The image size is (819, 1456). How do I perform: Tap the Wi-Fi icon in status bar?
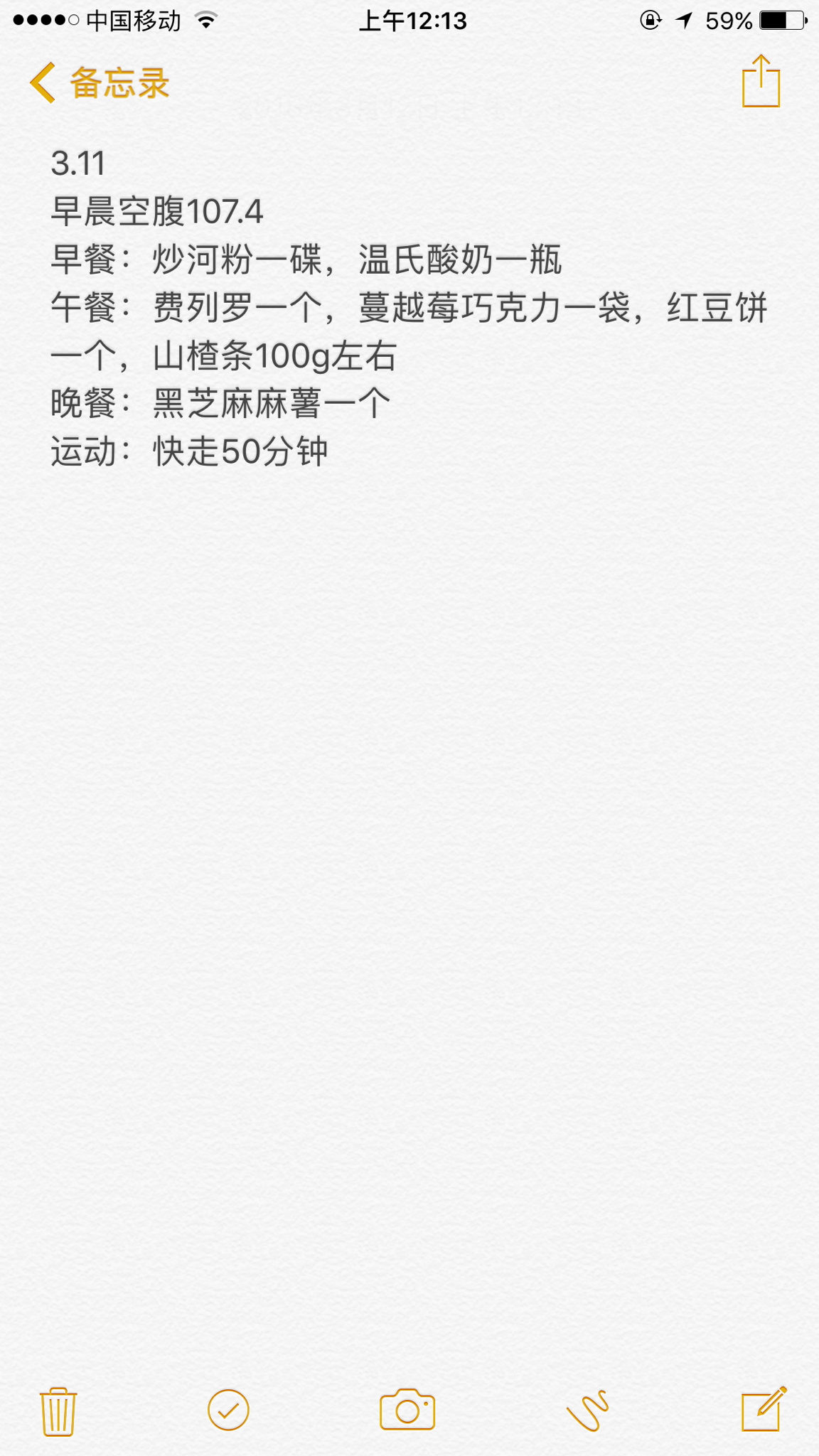[x=205, y=21]
